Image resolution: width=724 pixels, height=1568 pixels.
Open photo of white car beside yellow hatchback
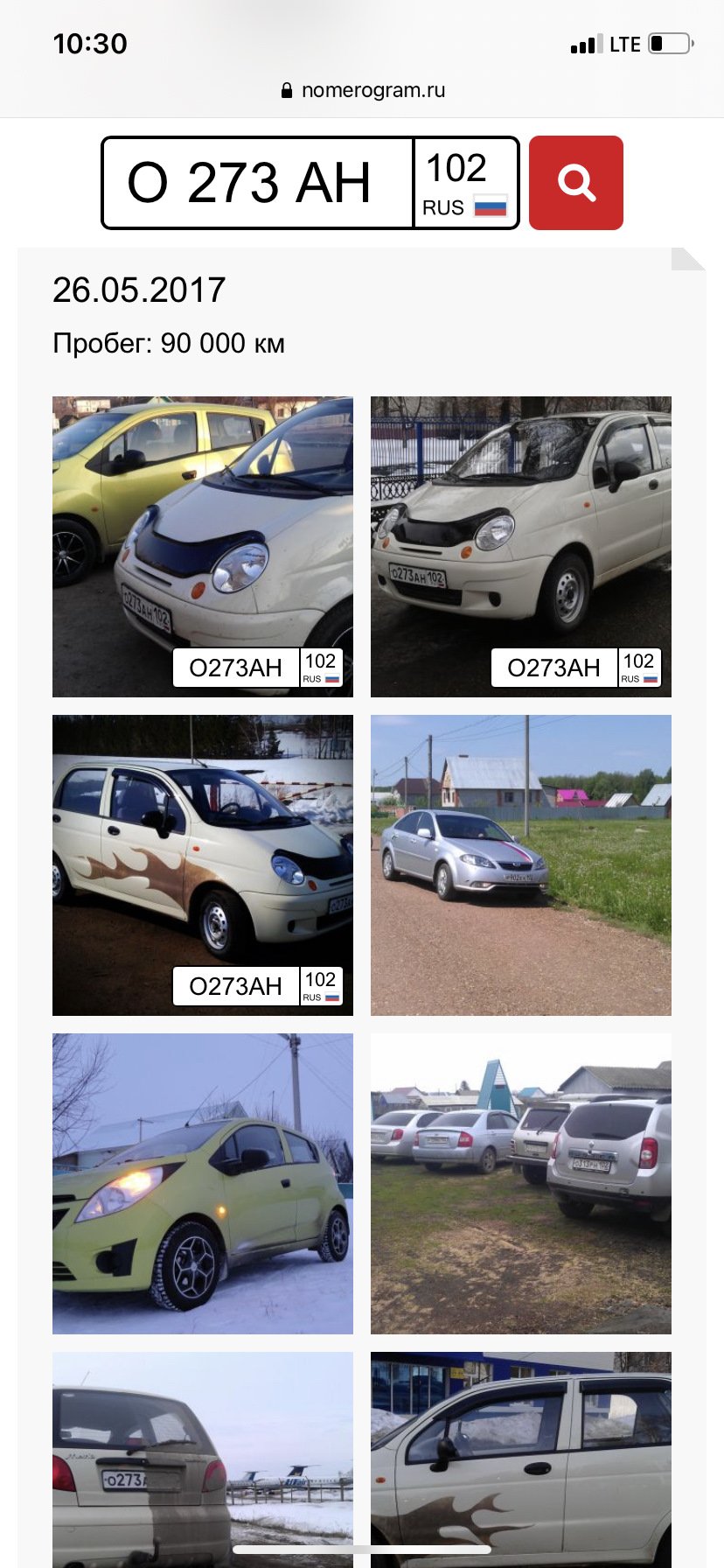coord(203,546)
